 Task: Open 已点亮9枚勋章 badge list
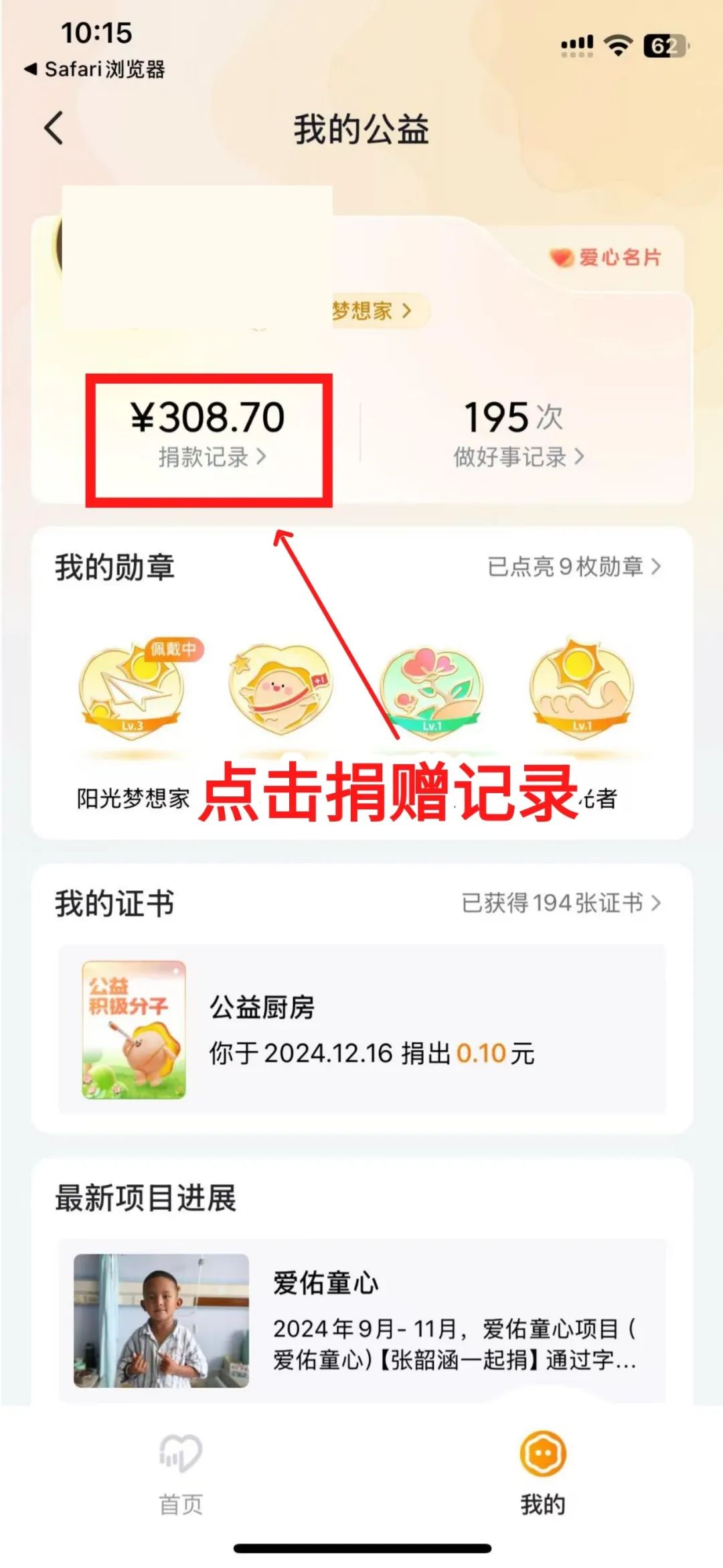click(x=574, y=567)
